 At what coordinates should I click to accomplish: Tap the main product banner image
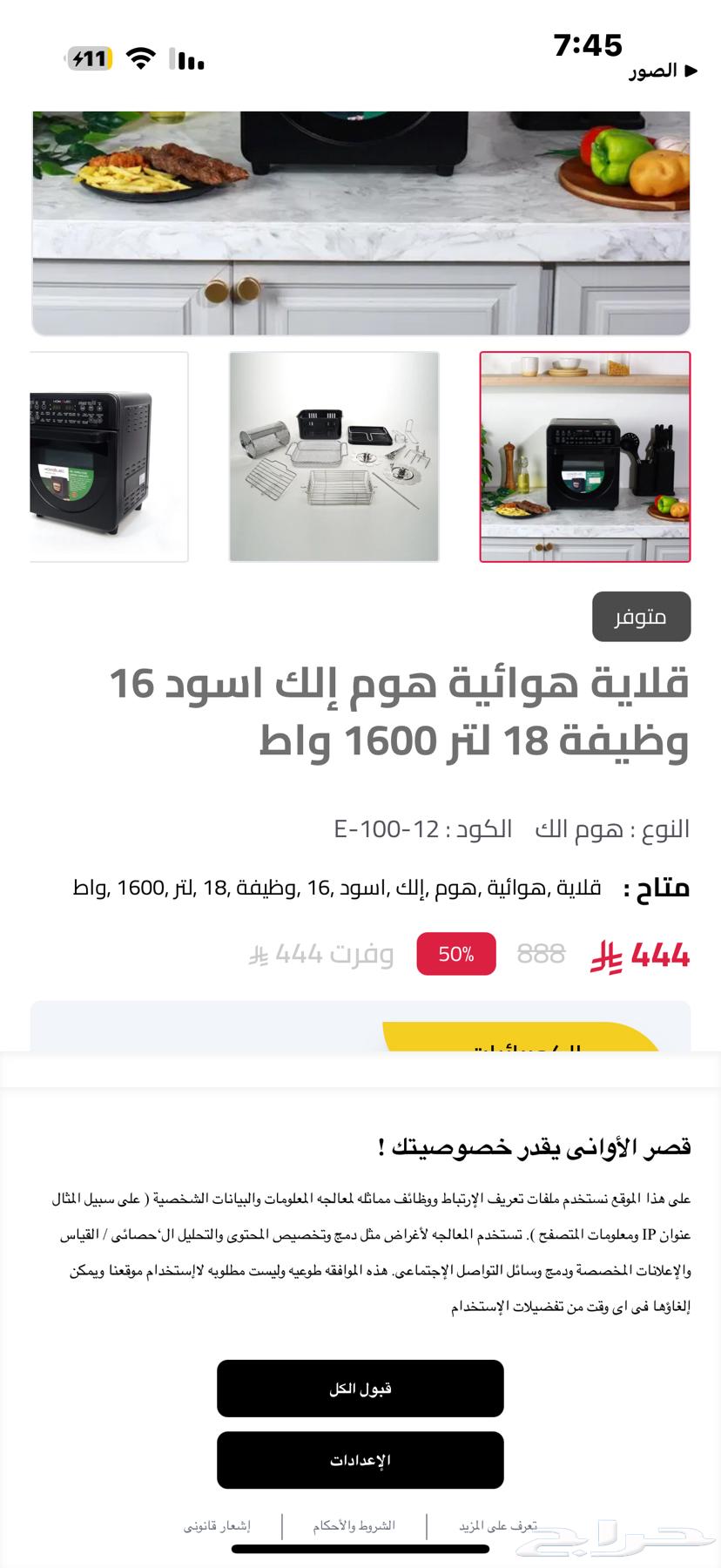click(360, 218)
